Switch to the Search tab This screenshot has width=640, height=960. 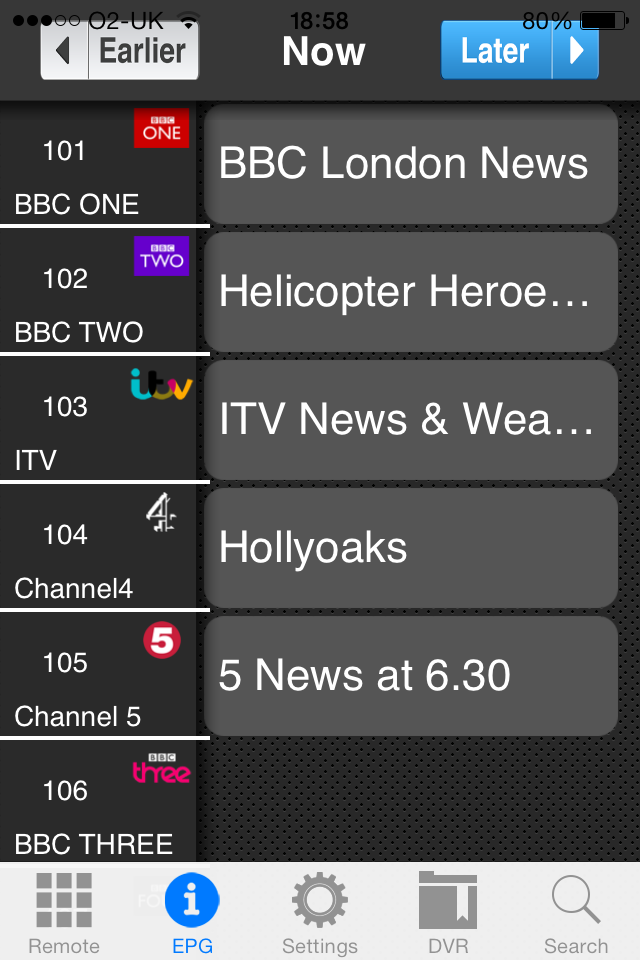pos(575,912)
